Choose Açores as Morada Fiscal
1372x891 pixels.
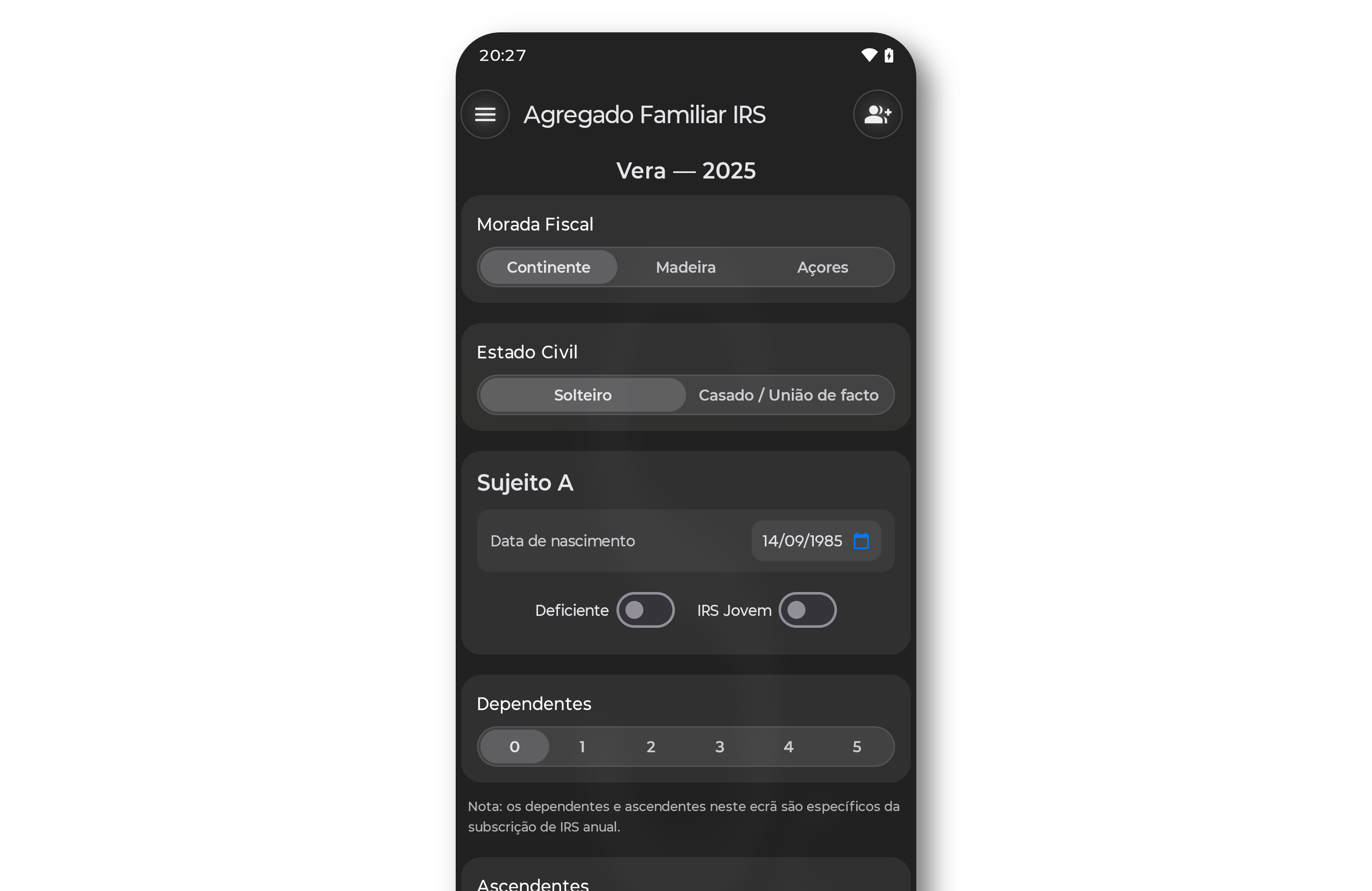(822, 267)
